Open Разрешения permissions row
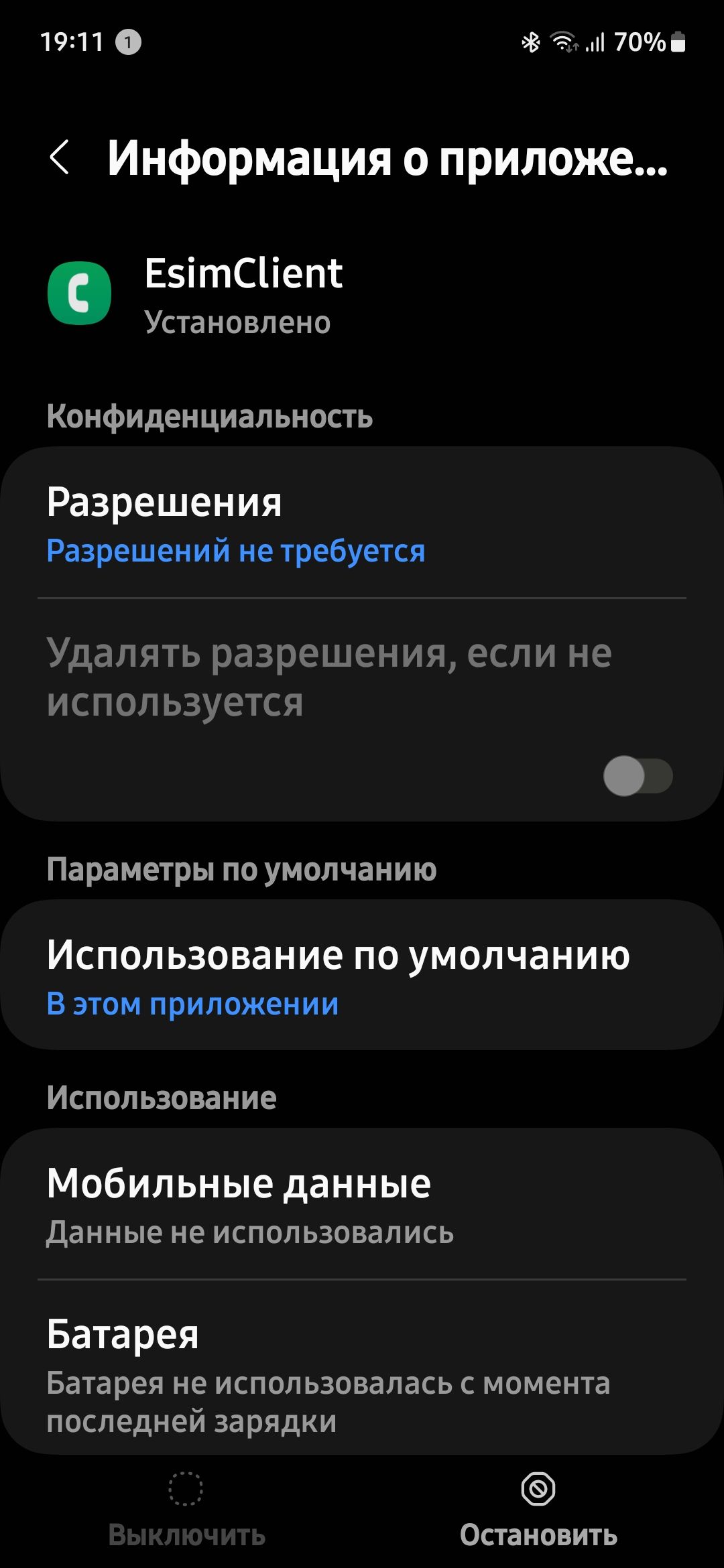The height and width of the screenshot is (1568, 724). coord(362,524)
